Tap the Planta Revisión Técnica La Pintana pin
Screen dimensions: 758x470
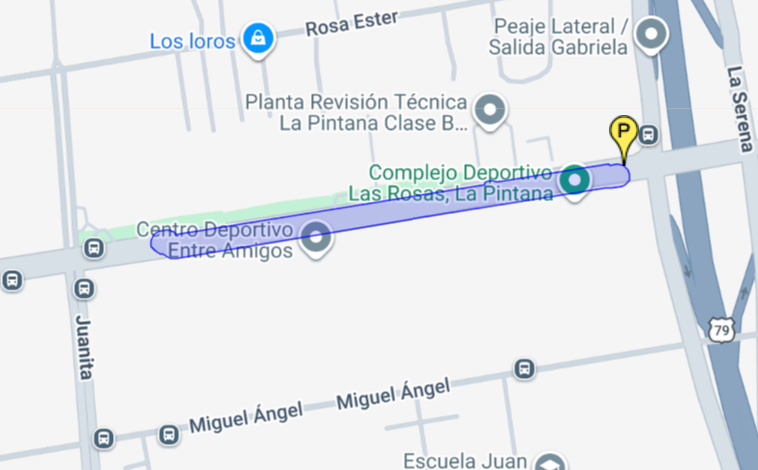490,111
